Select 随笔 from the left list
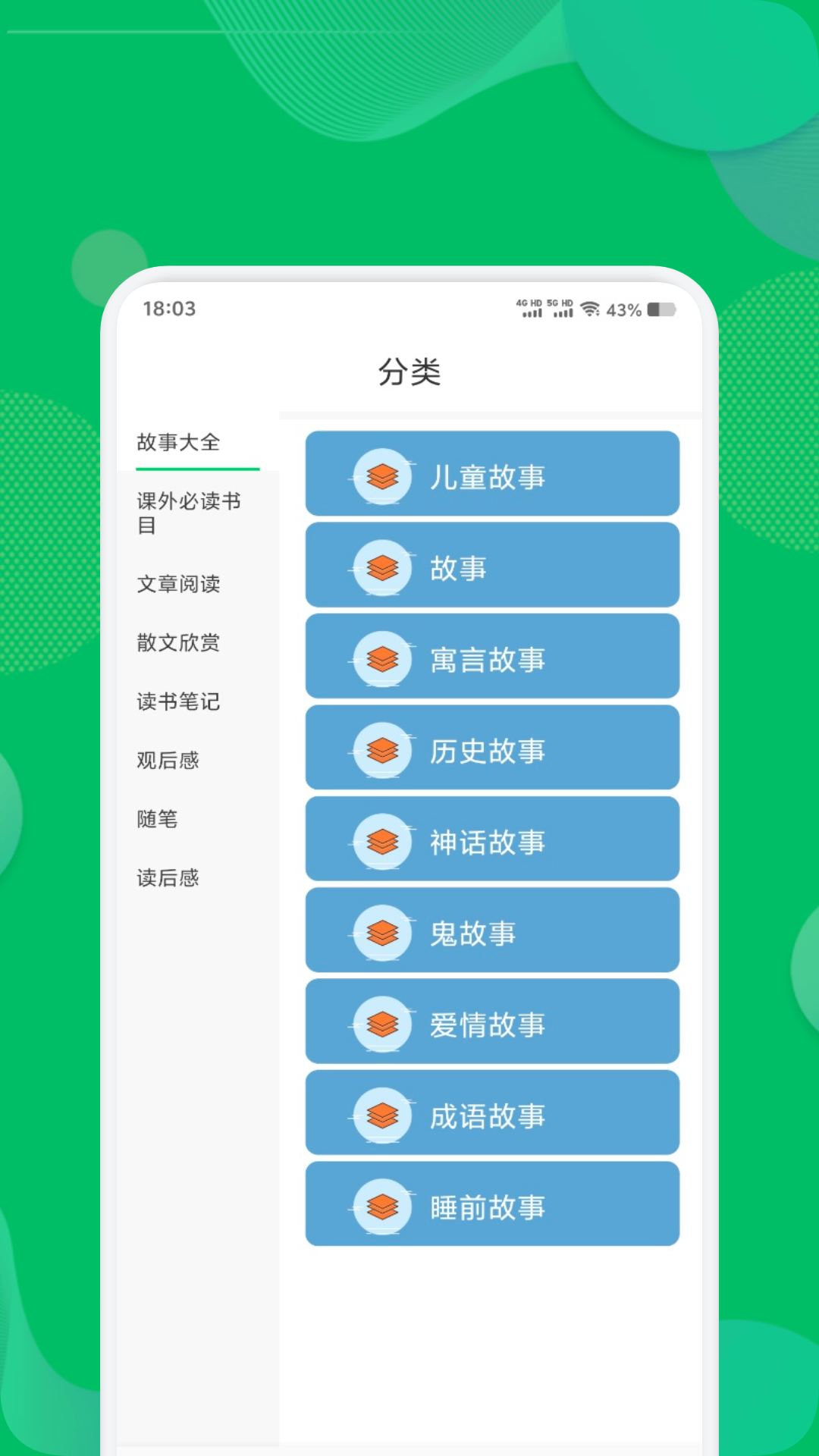 pyautogui.click(x=156, y=819)
